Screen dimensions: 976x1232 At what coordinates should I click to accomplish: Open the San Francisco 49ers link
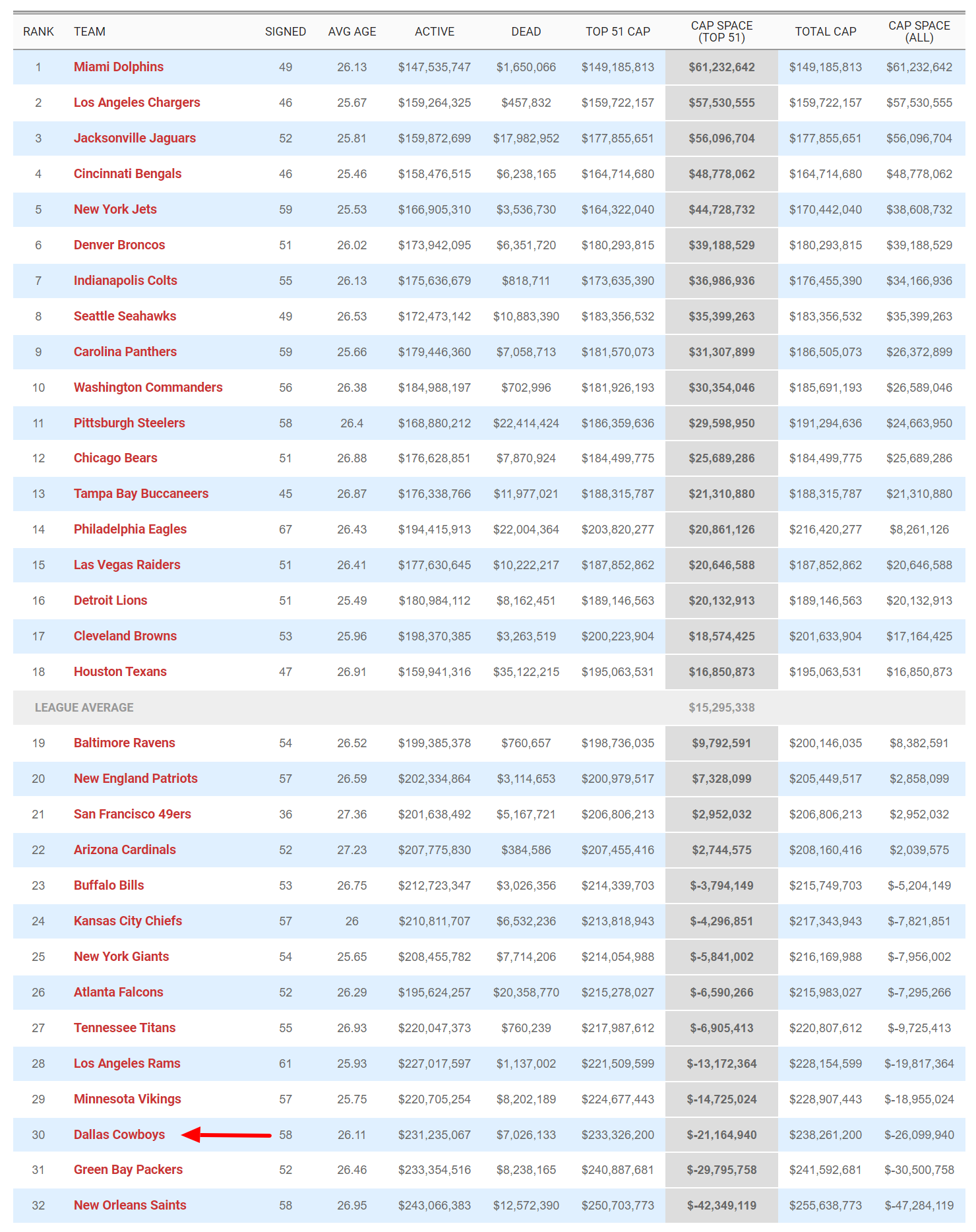pyautogui.click(x=132, y=814)
